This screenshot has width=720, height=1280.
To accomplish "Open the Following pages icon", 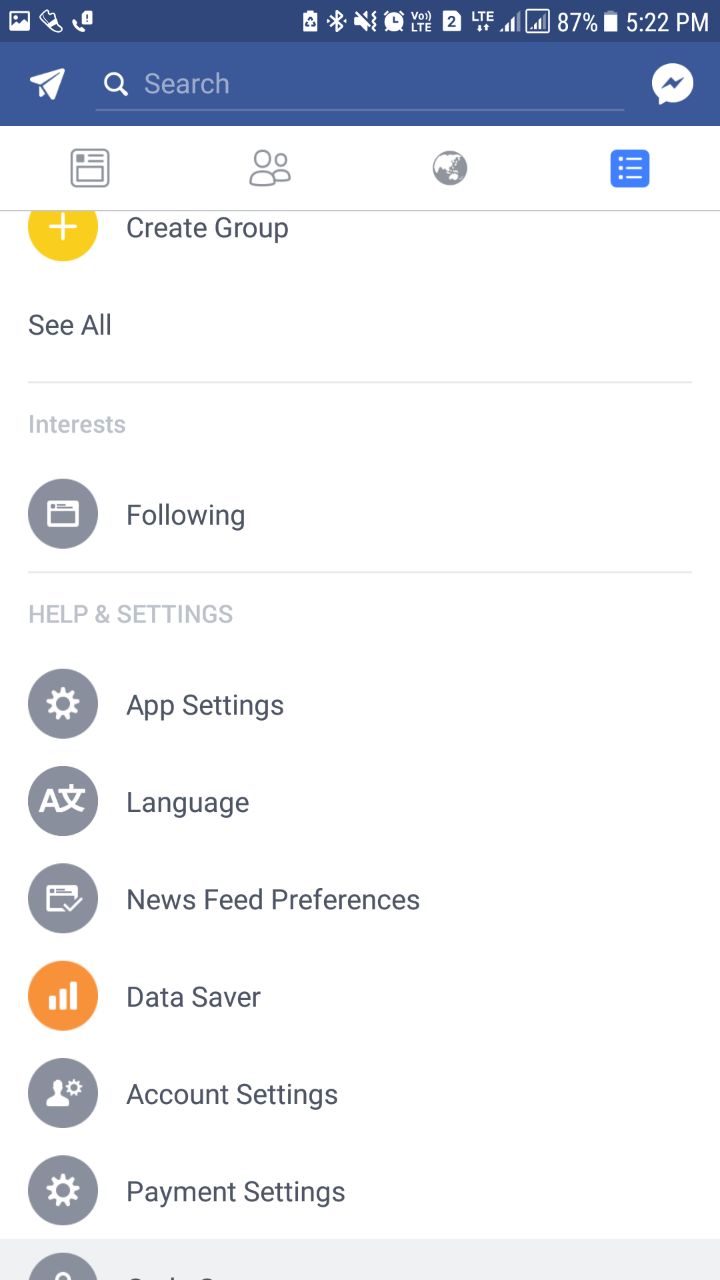I will (62, 513).
